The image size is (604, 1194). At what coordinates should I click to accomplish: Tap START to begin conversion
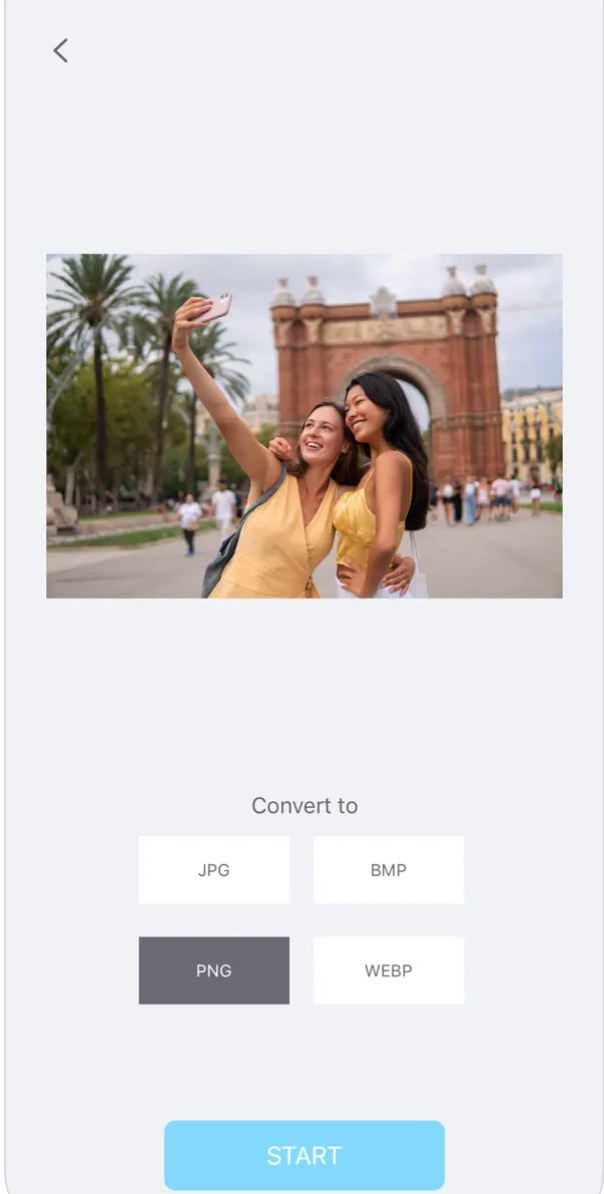pyautogui.click(x=304, y=1155)
